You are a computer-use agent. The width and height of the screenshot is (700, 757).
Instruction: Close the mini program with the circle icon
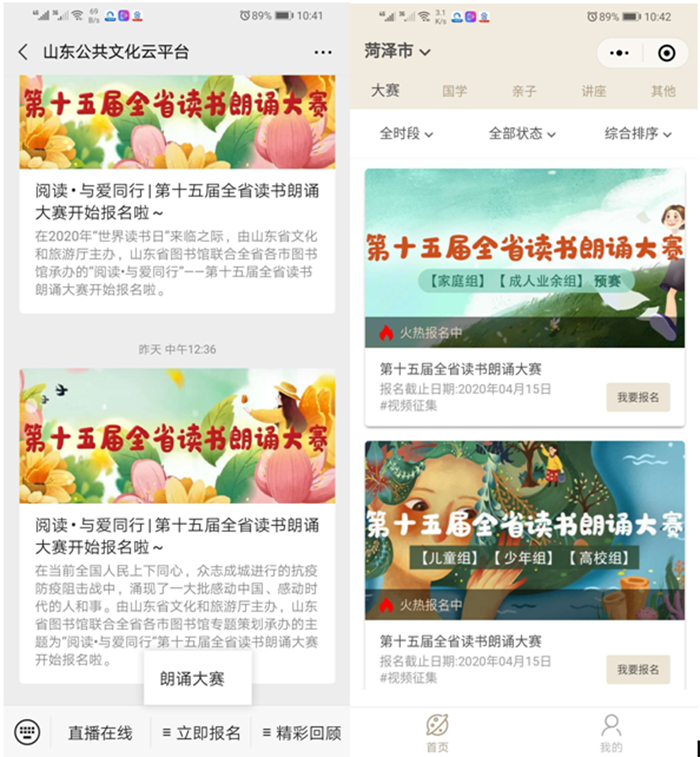coord(666,53)
